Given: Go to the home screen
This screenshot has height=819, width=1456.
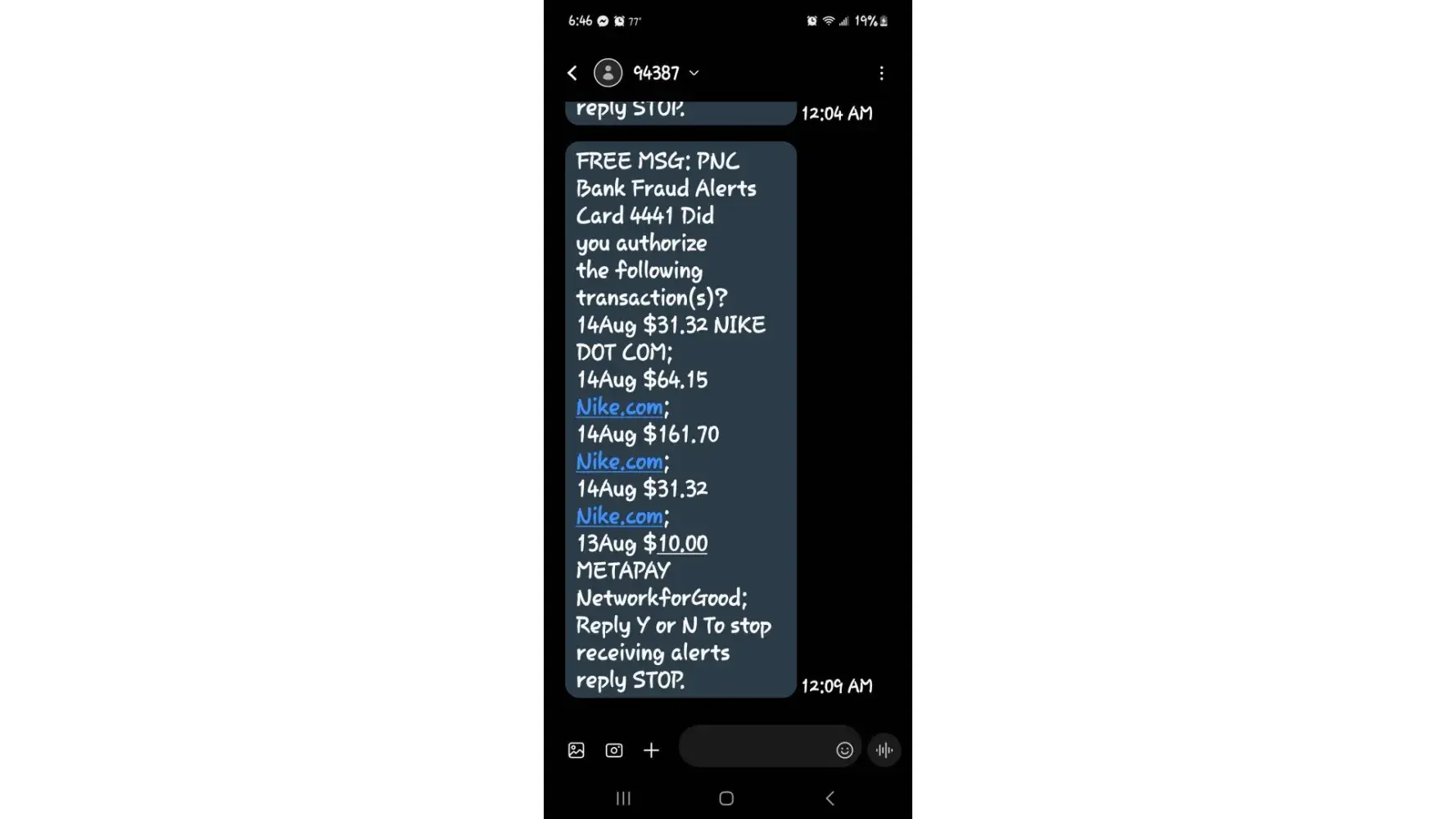Looking at the screenshot, I should tap(726, 799).
